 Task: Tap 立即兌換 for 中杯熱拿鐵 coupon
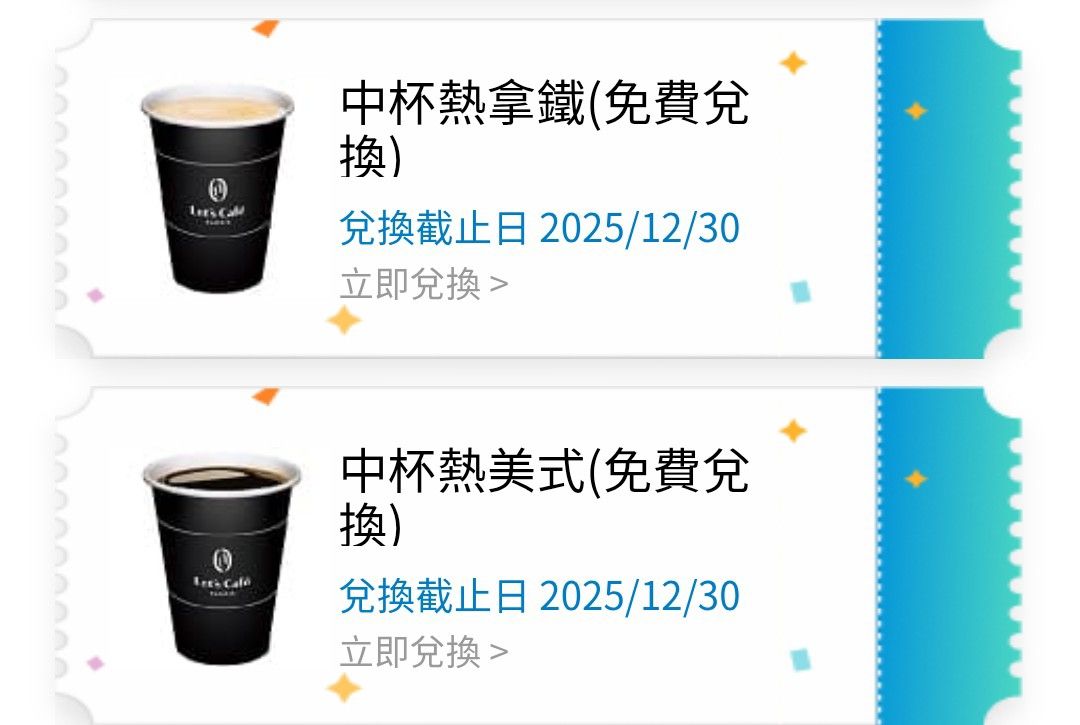point(424,285)
